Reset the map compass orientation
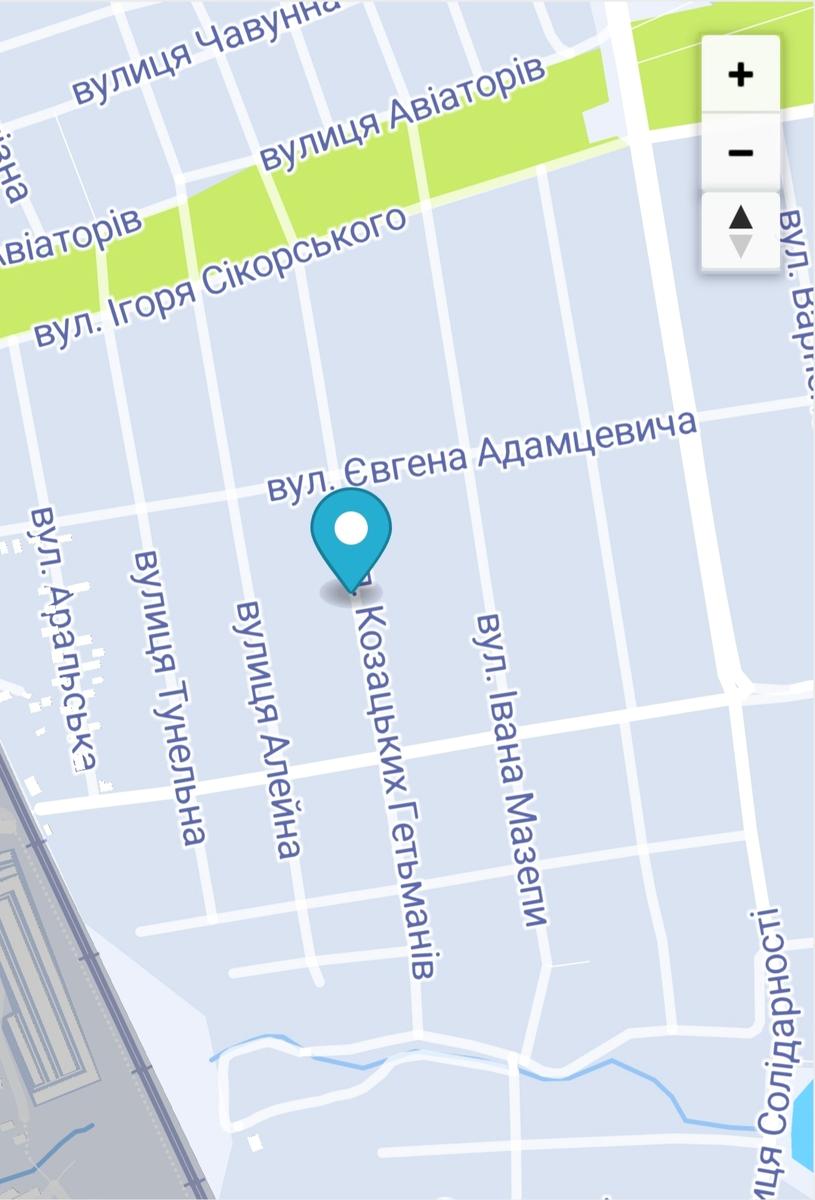Image resolution: width=815 pixels, height=1200 pixels. (740, 231)
